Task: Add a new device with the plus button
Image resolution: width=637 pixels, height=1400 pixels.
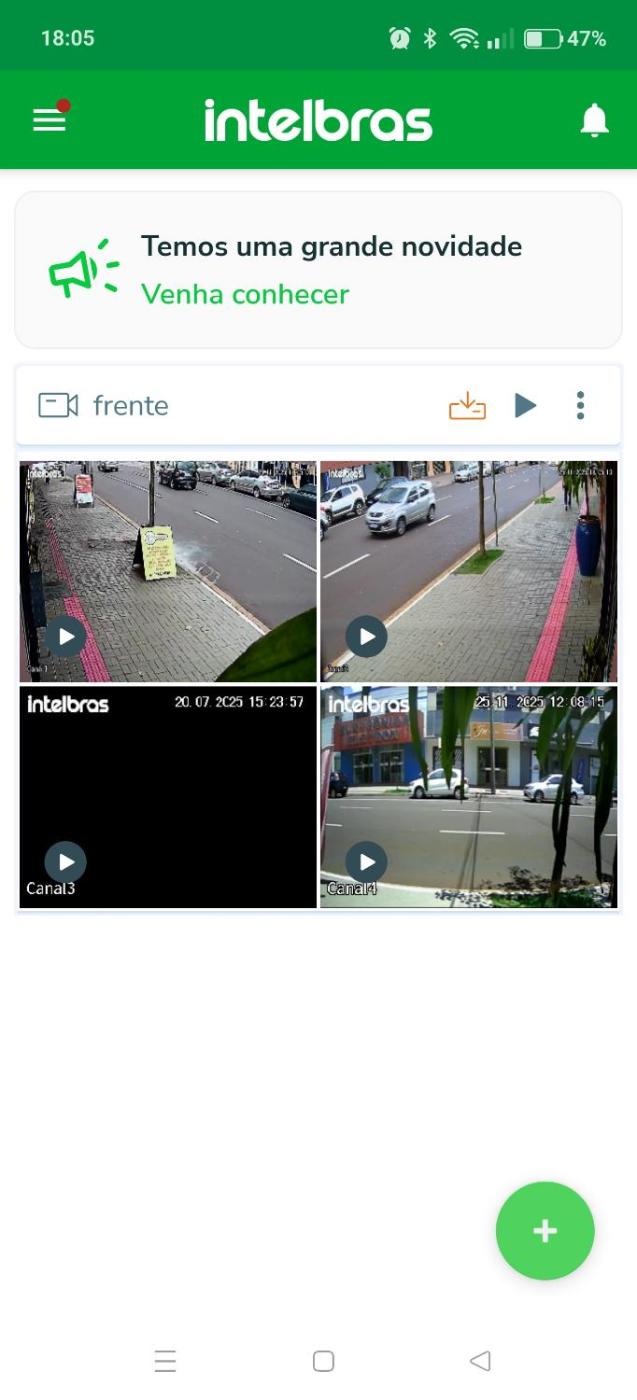Action: 545,1231
